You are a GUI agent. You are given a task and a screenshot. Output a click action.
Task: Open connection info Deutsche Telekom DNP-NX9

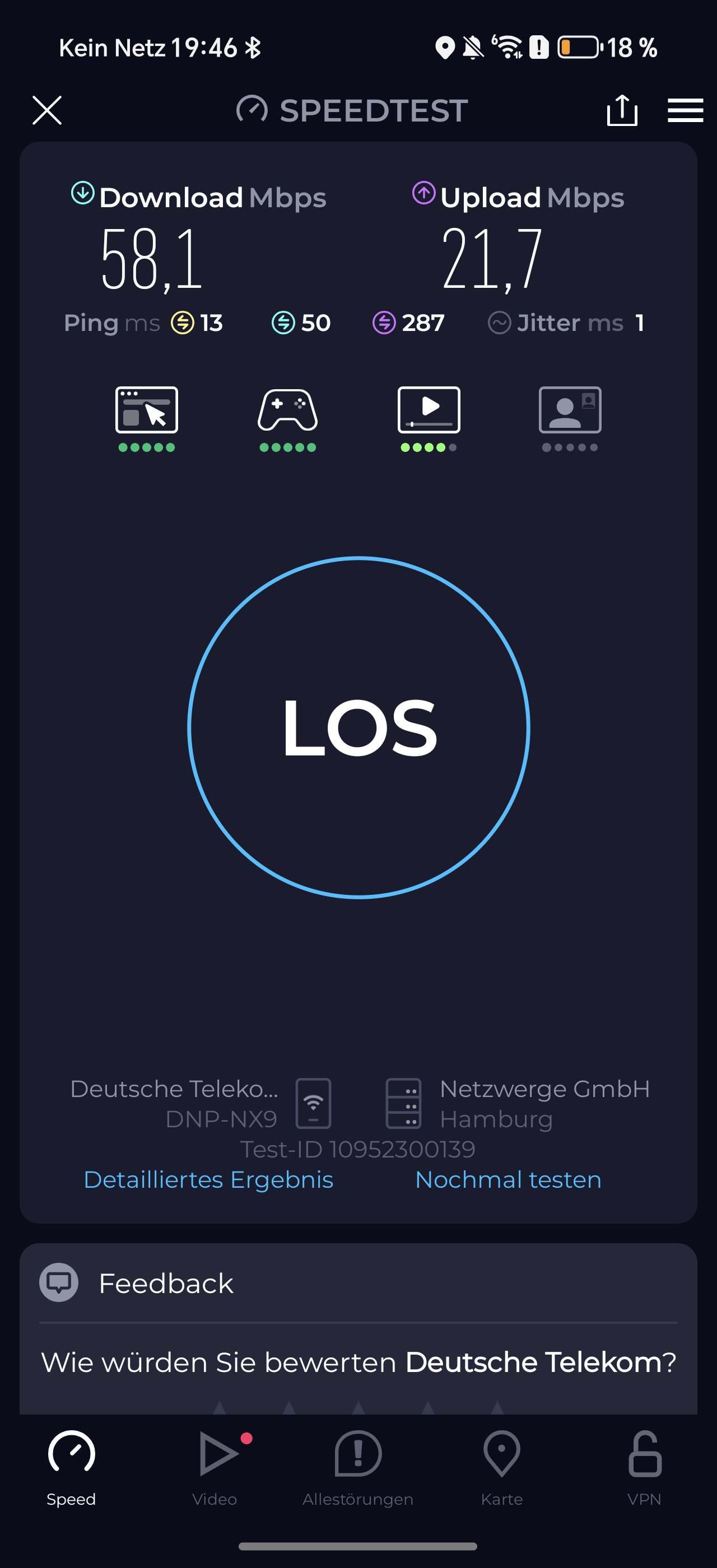(x=201, y=1104)
